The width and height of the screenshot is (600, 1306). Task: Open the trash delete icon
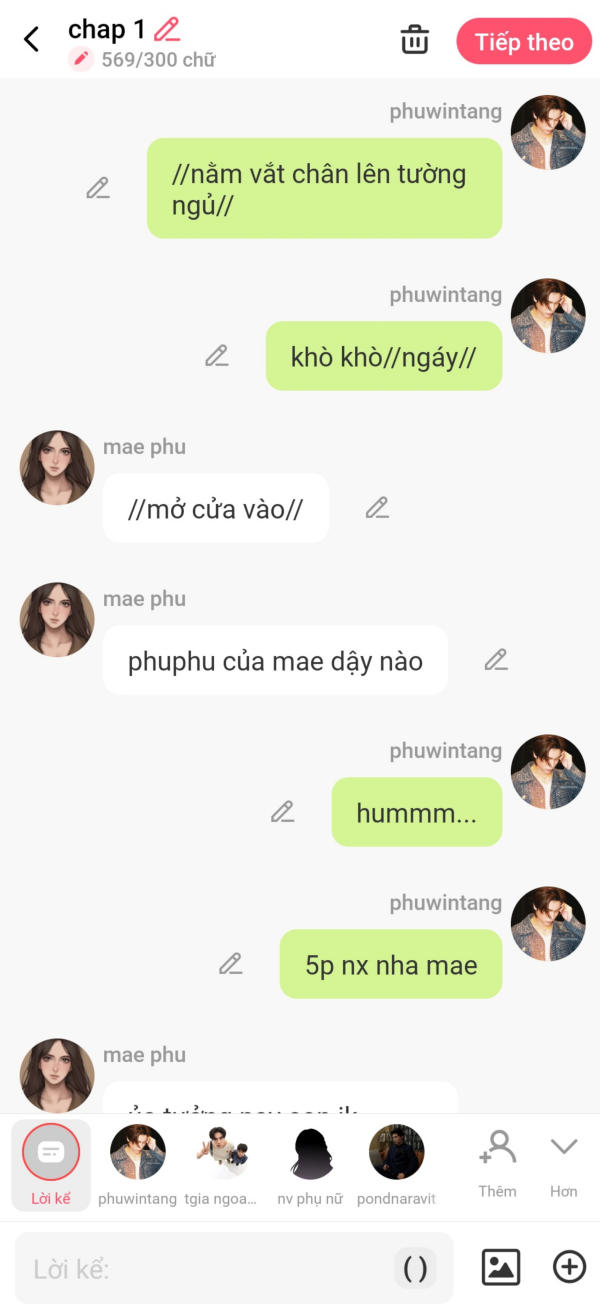coord(414,40)
